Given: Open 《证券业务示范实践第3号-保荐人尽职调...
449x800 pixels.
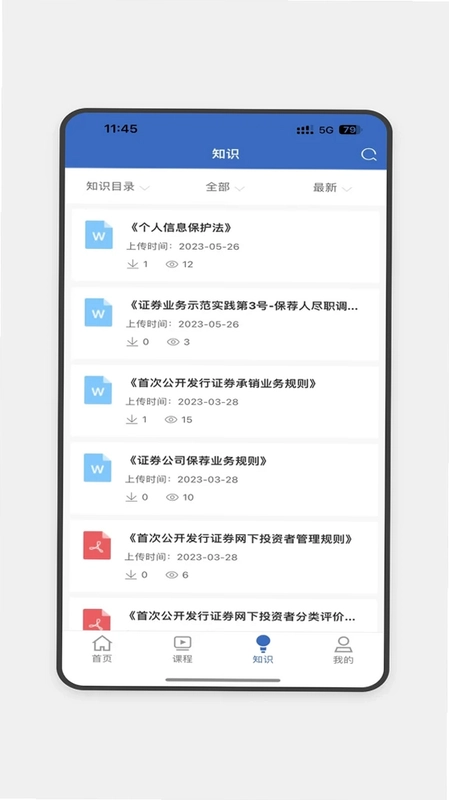Looking at the screenshot, I should (x=225, y=323).
